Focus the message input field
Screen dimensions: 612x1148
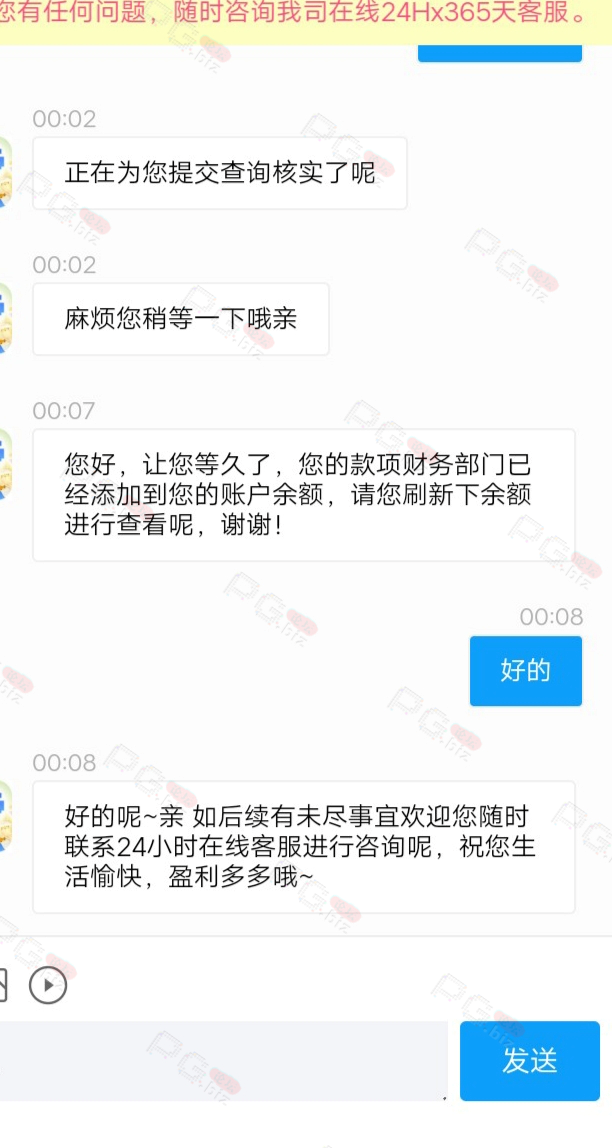(x=223, y=1061)
